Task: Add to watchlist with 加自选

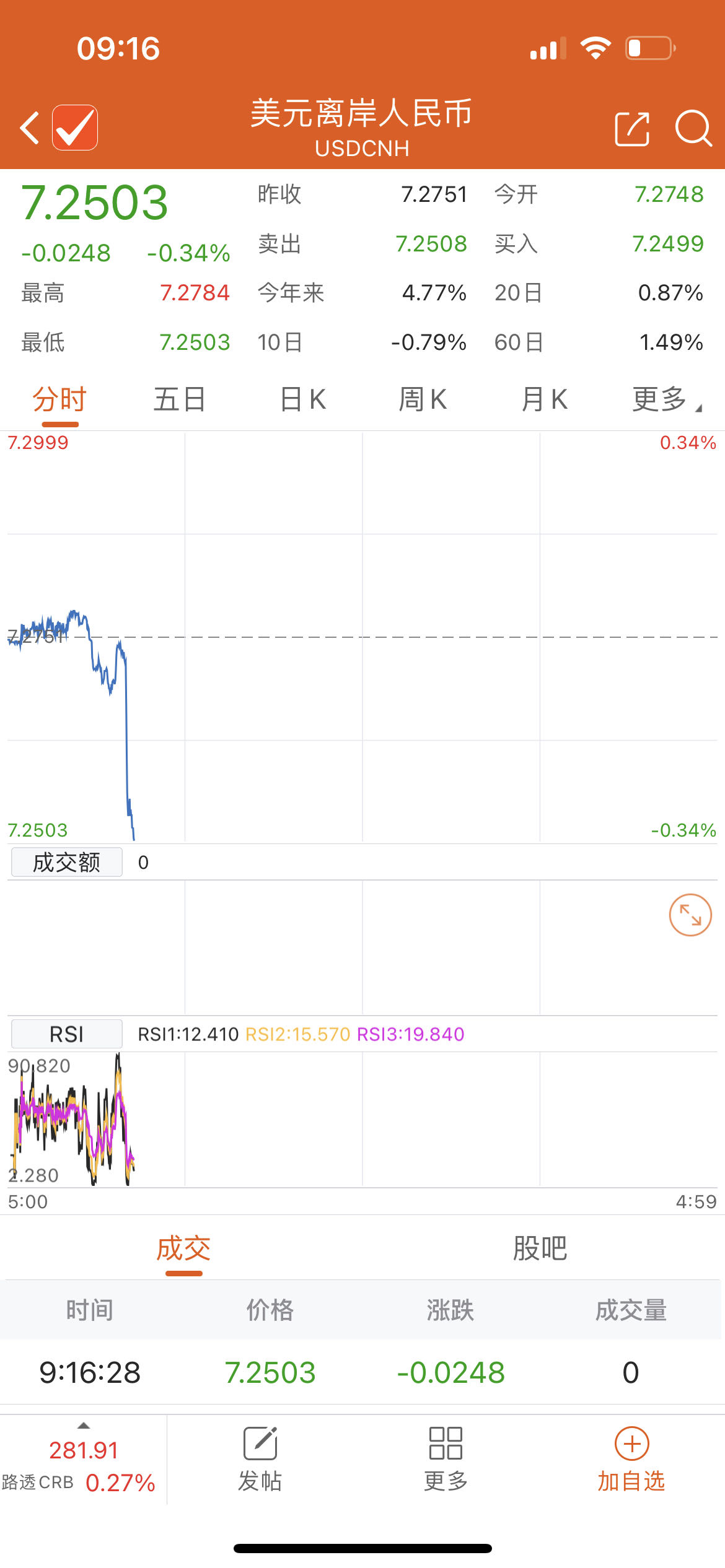Action: pos(631,1460)
